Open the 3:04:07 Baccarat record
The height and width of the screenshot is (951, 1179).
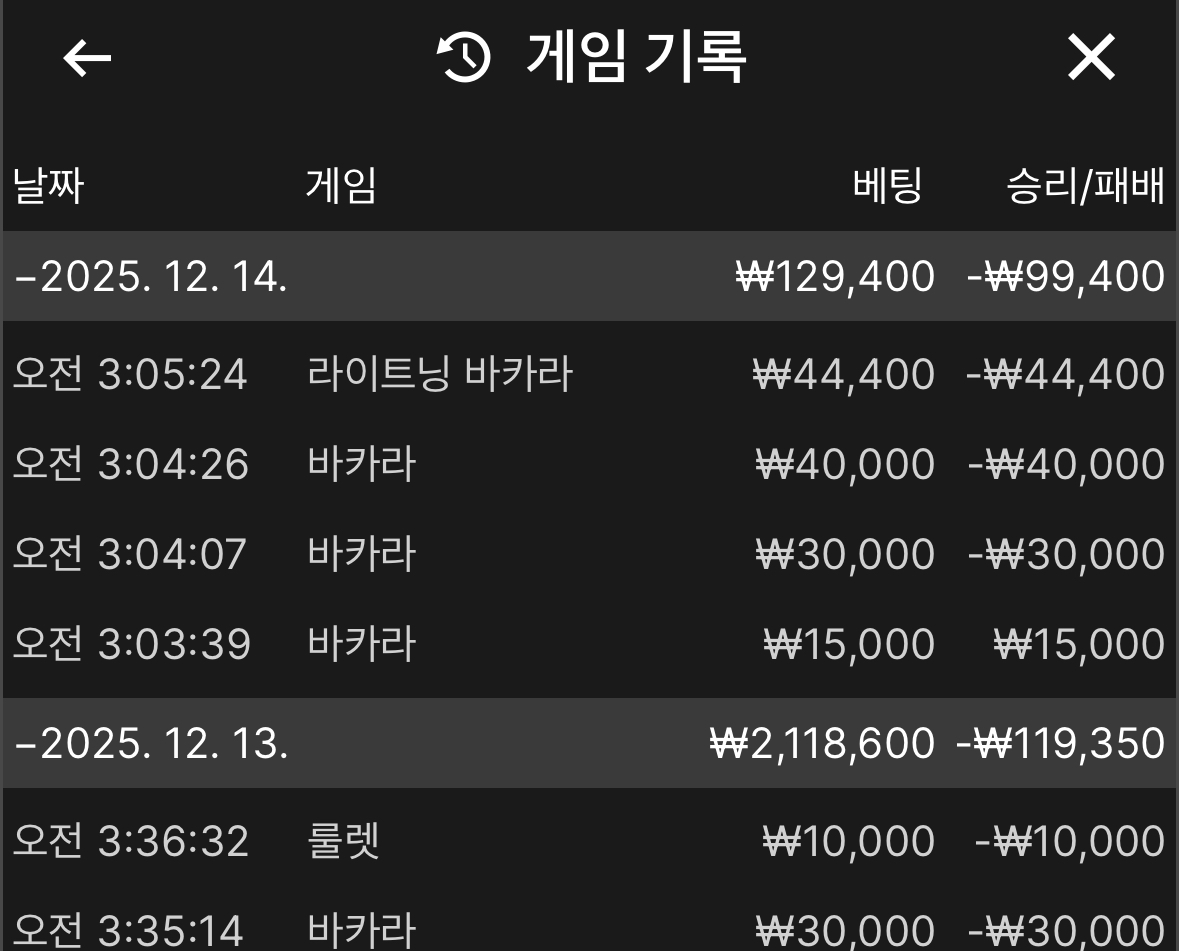[589, 554]
